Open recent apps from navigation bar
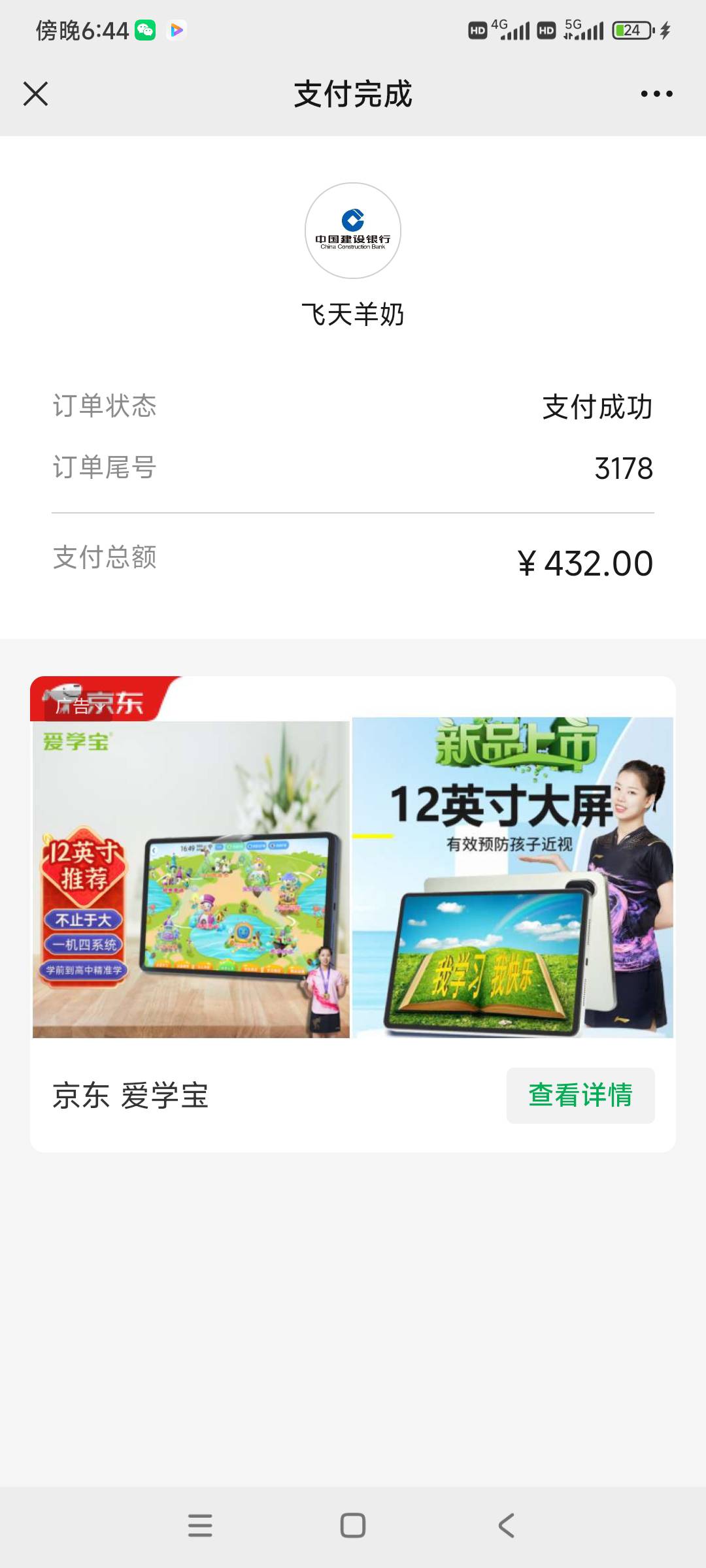The width and height of the screenshot is (706, 1568). [x=200, y=1526]
